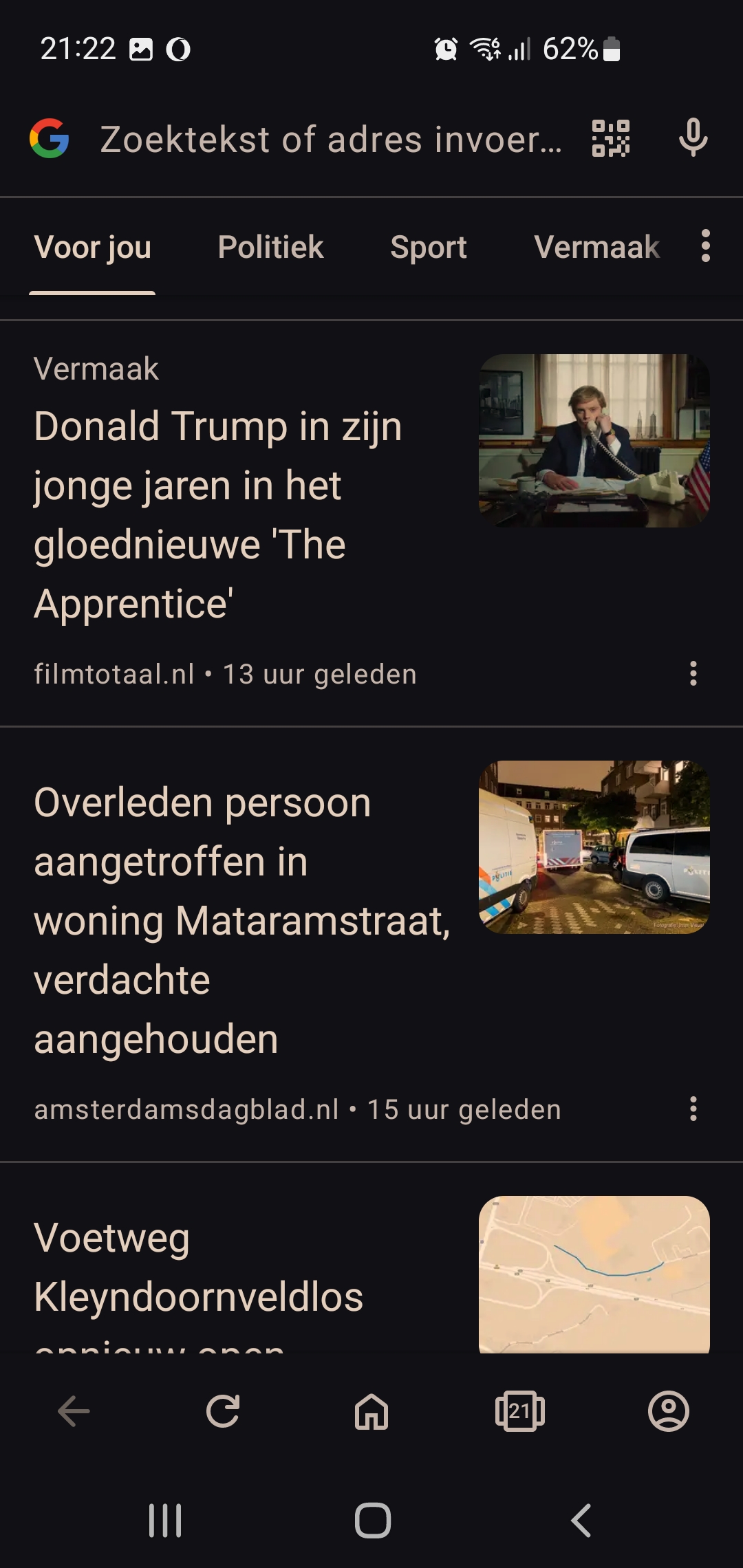Read the Mataramstraat overleden persoon article

point(242,920)
